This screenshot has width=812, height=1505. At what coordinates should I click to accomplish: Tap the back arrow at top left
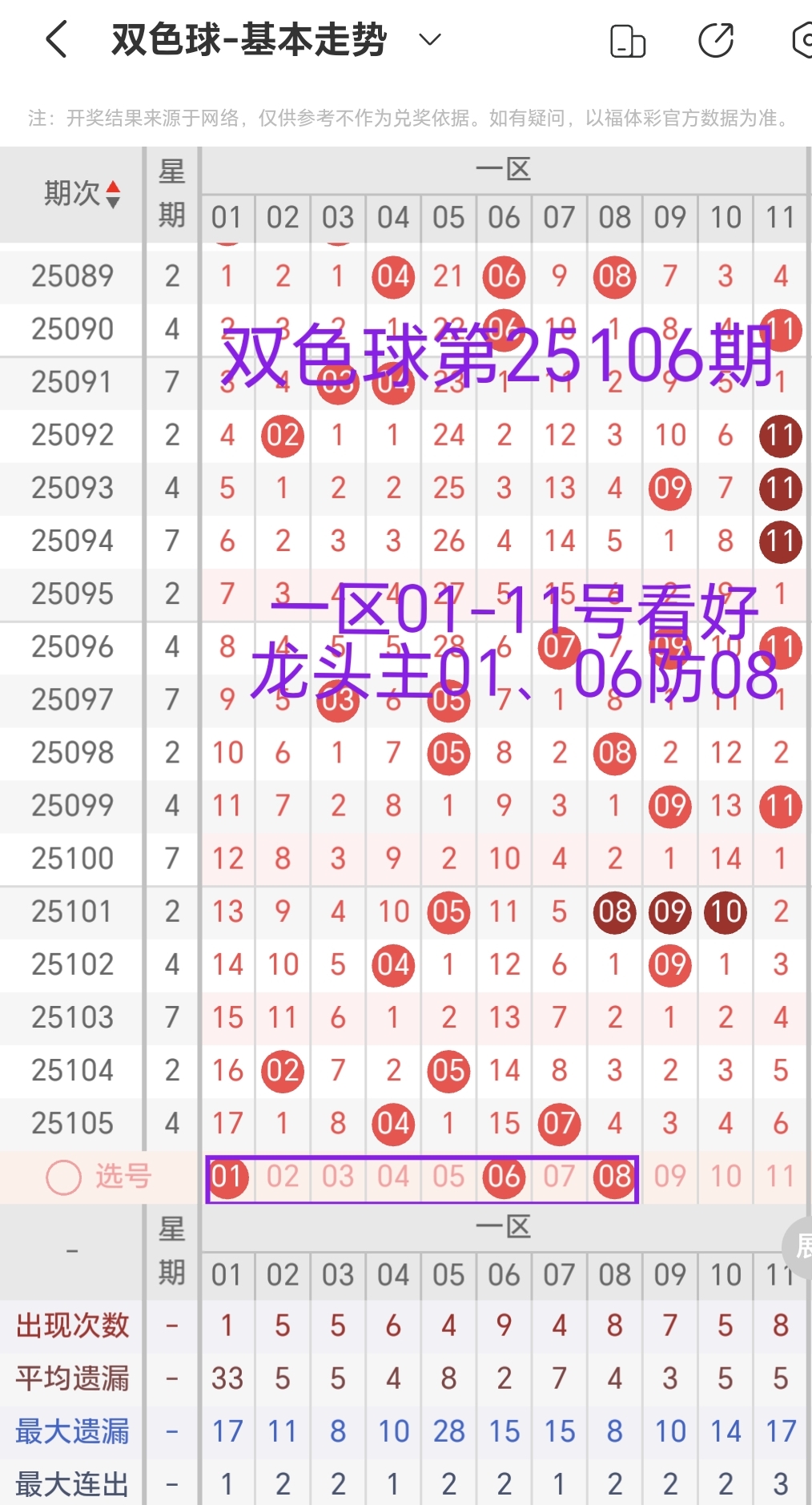pos(56,38)
